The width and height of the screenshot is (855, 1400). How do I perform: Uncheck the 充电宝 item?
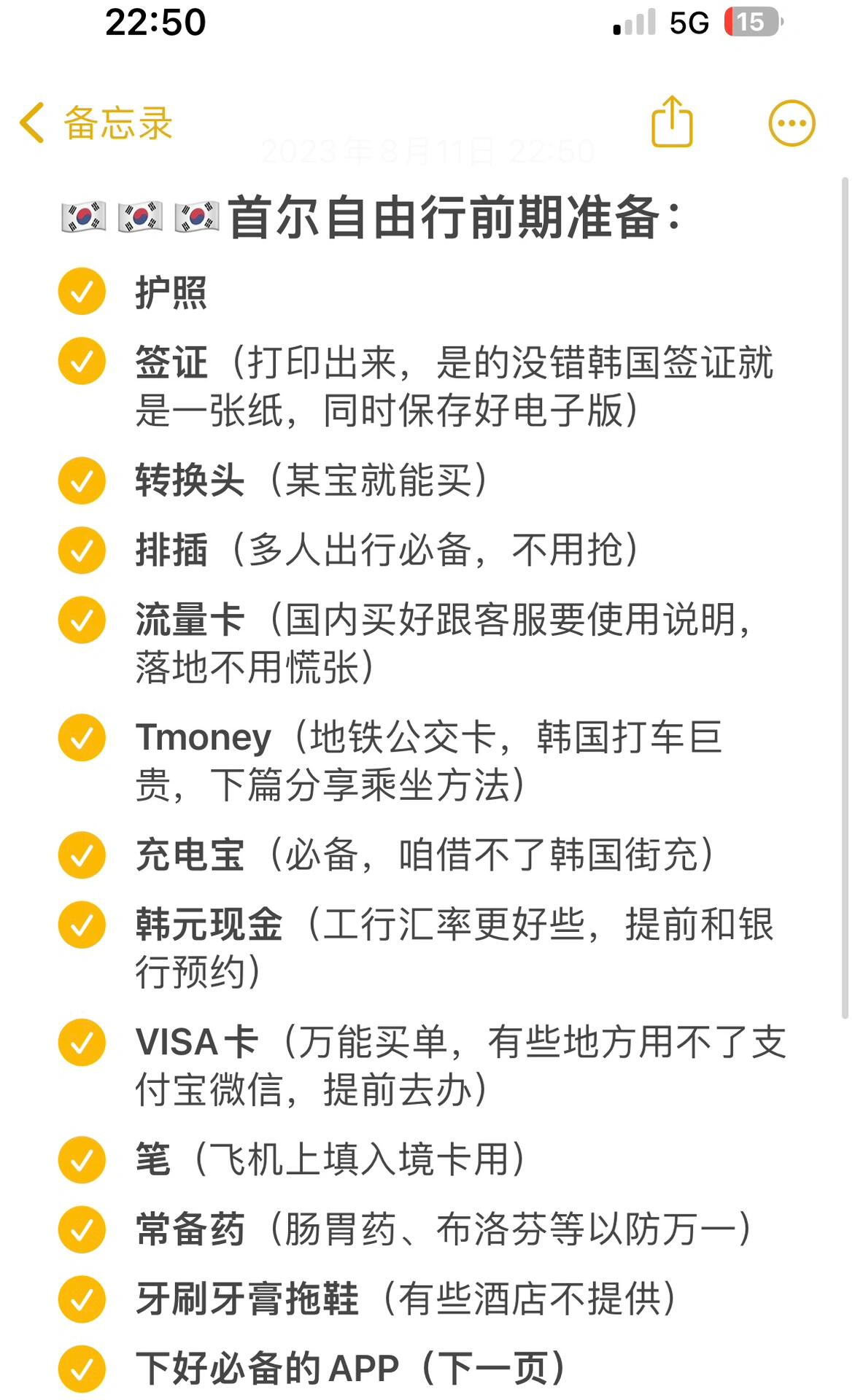click(x=82, y=855)
